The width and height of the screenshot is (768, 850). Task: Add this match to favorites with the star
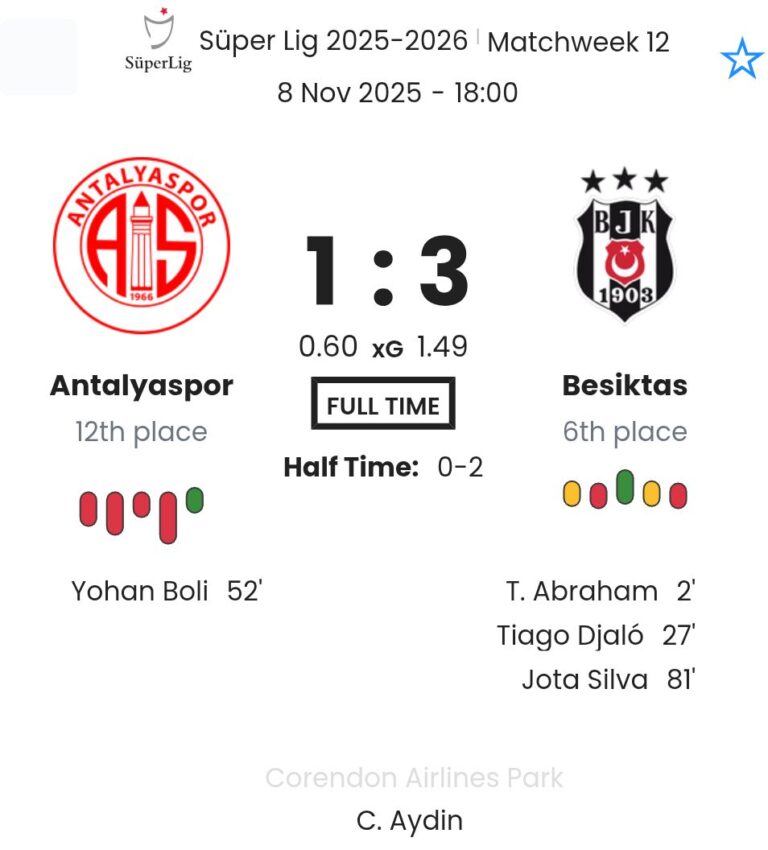tap(741, 61)
